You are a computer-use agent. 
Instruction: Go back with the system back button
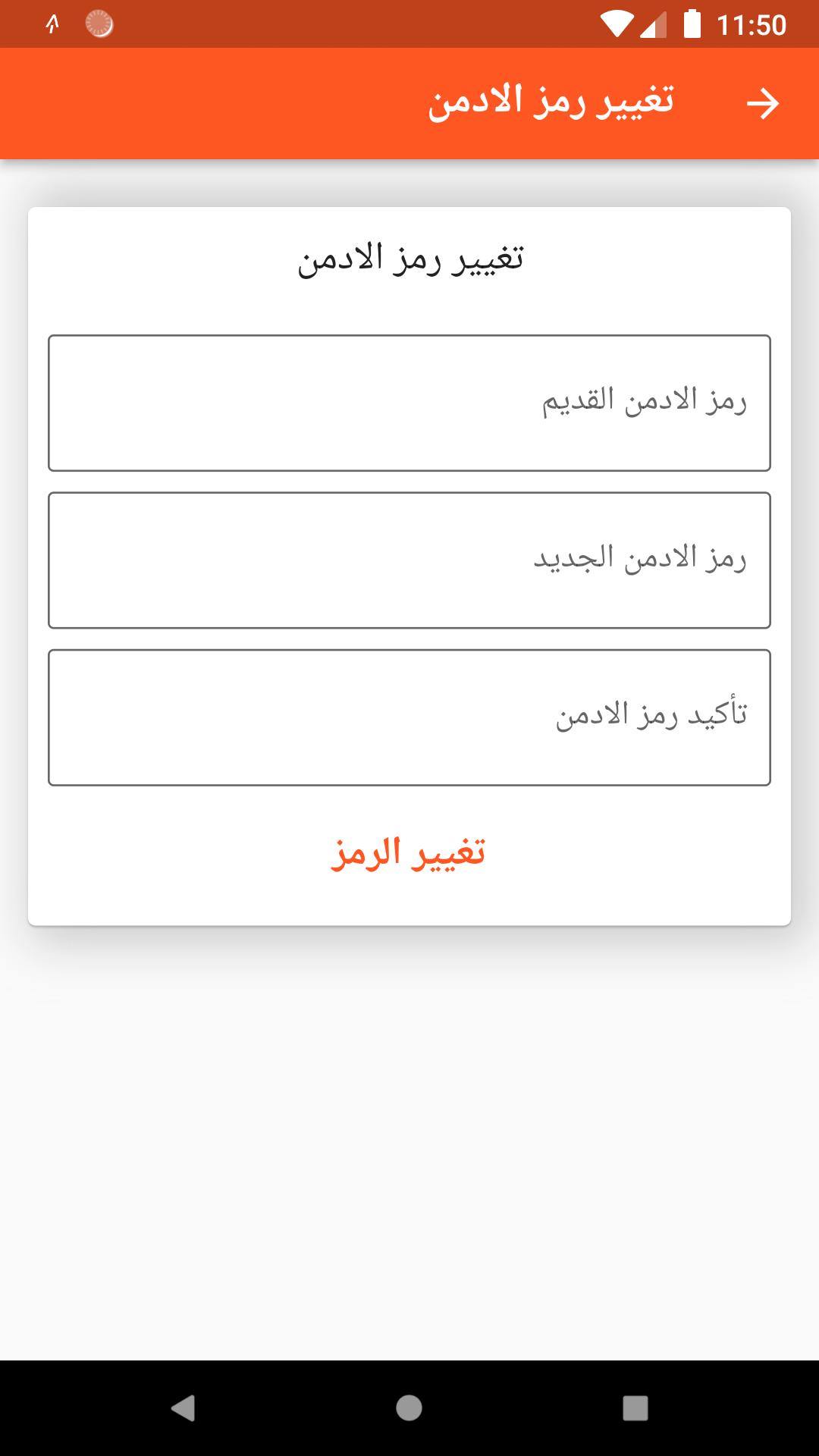point(183,1408)
